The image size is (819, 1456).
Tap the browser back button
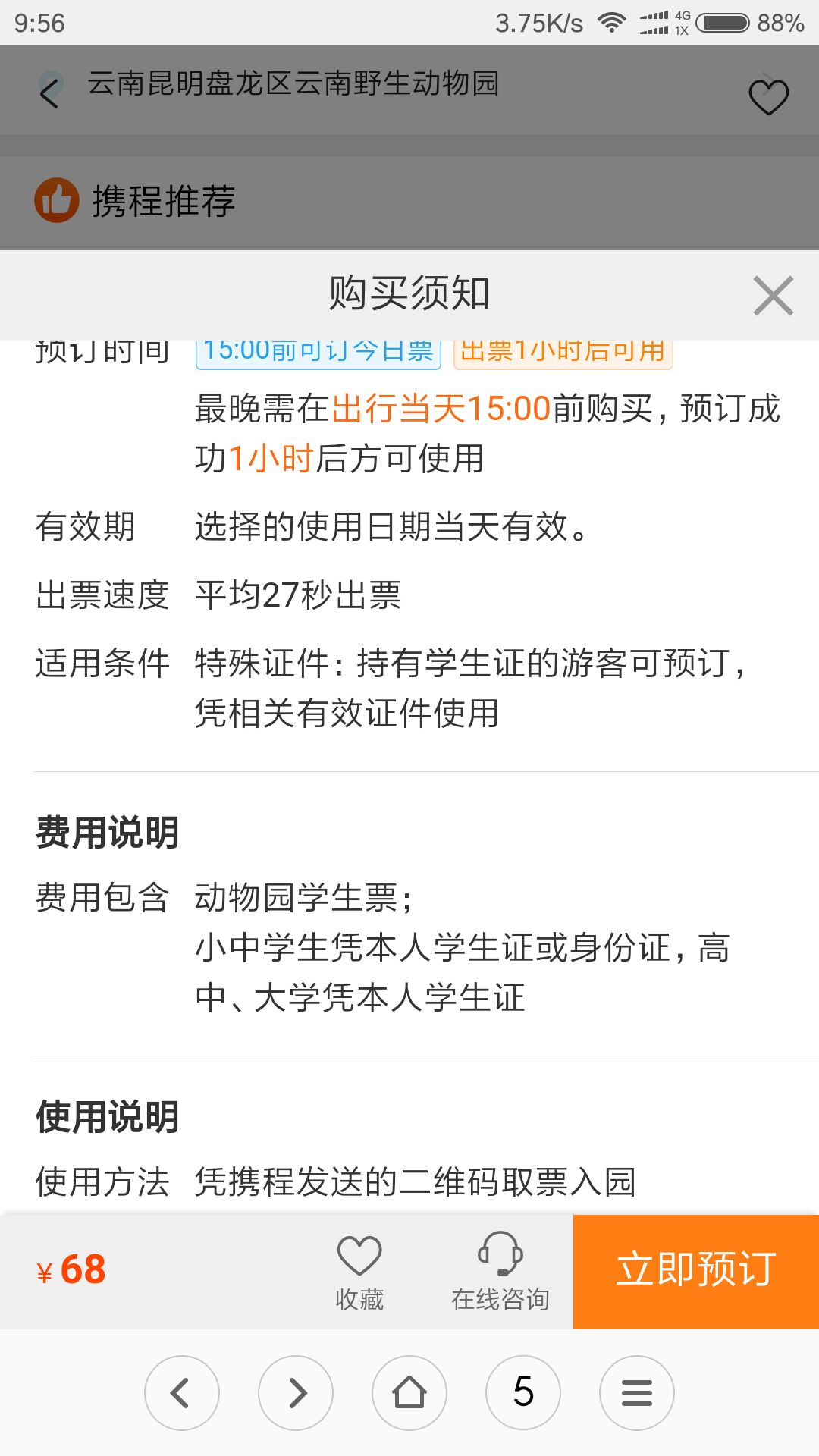click(x=182, y=1393)
